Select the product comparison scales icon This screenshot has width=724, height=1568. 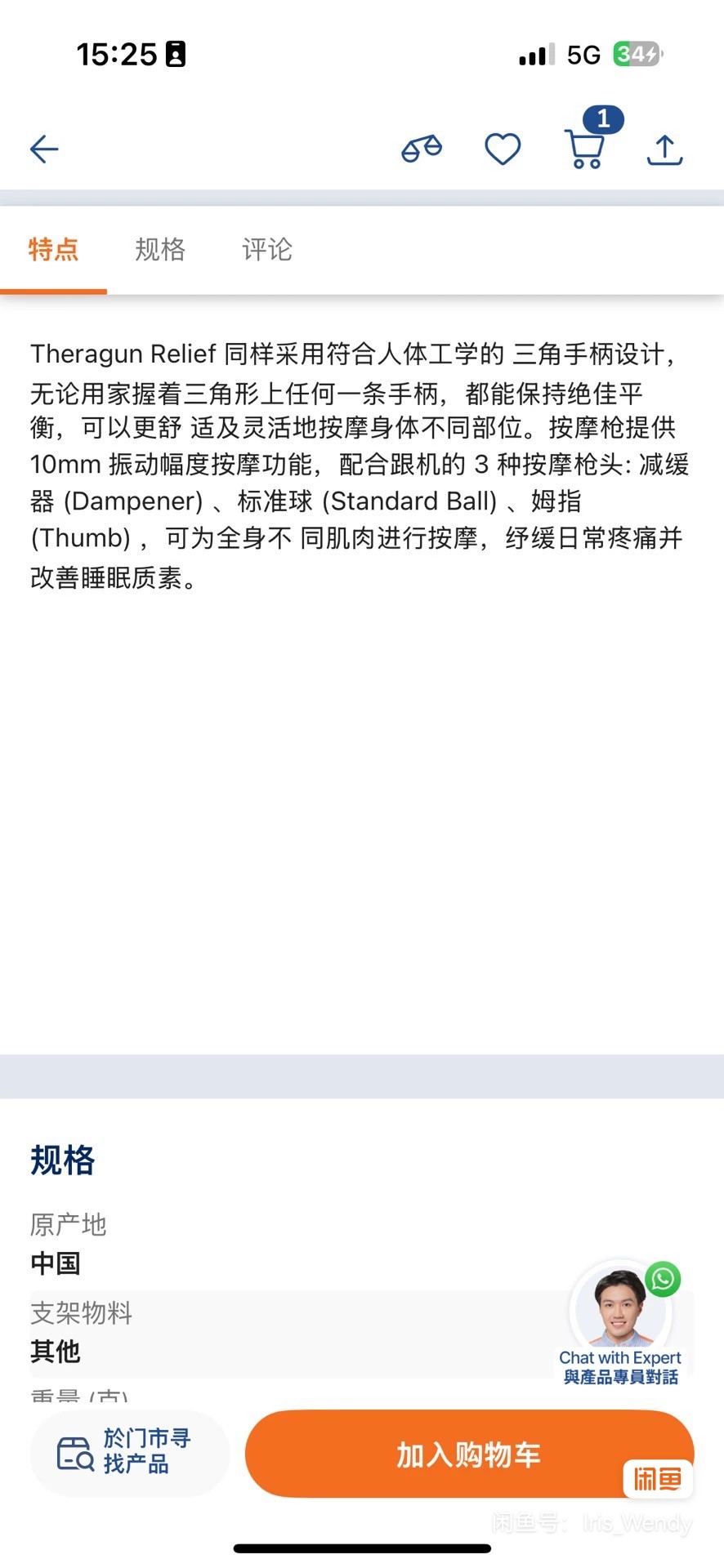pos(420,149)
